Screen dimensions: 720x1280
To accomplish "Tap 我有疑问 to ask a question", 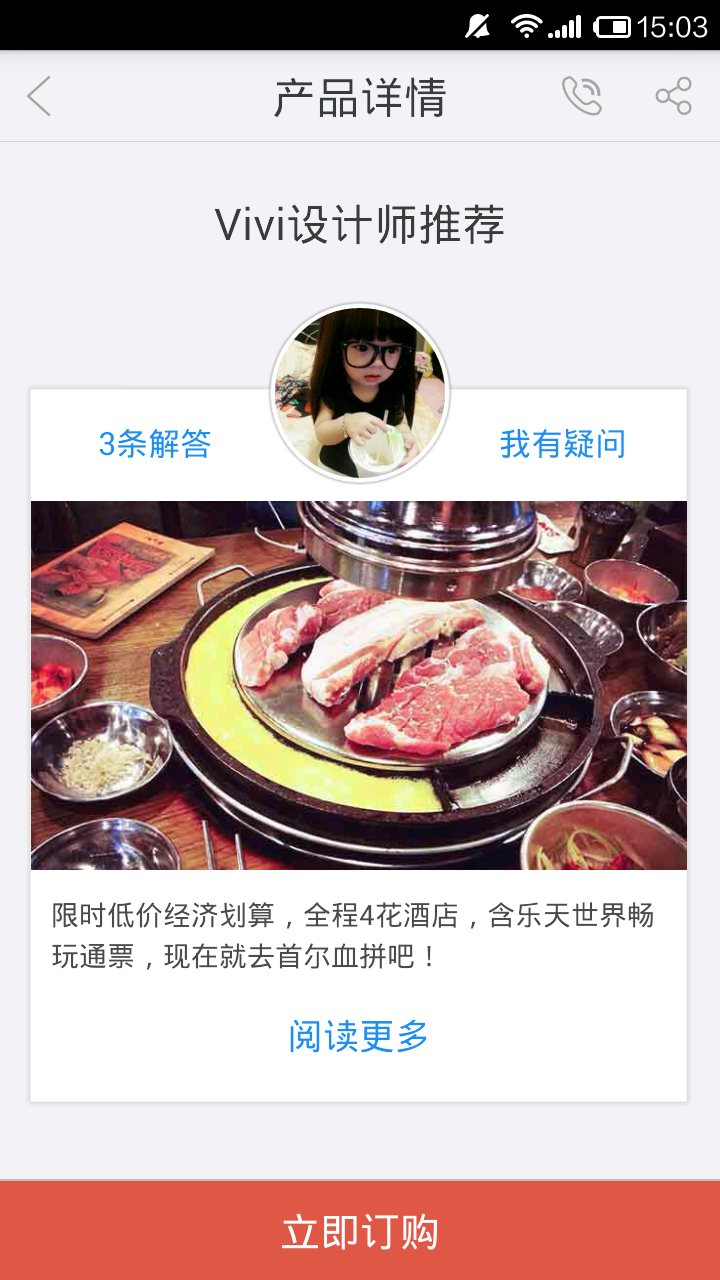I will (562, 444).
